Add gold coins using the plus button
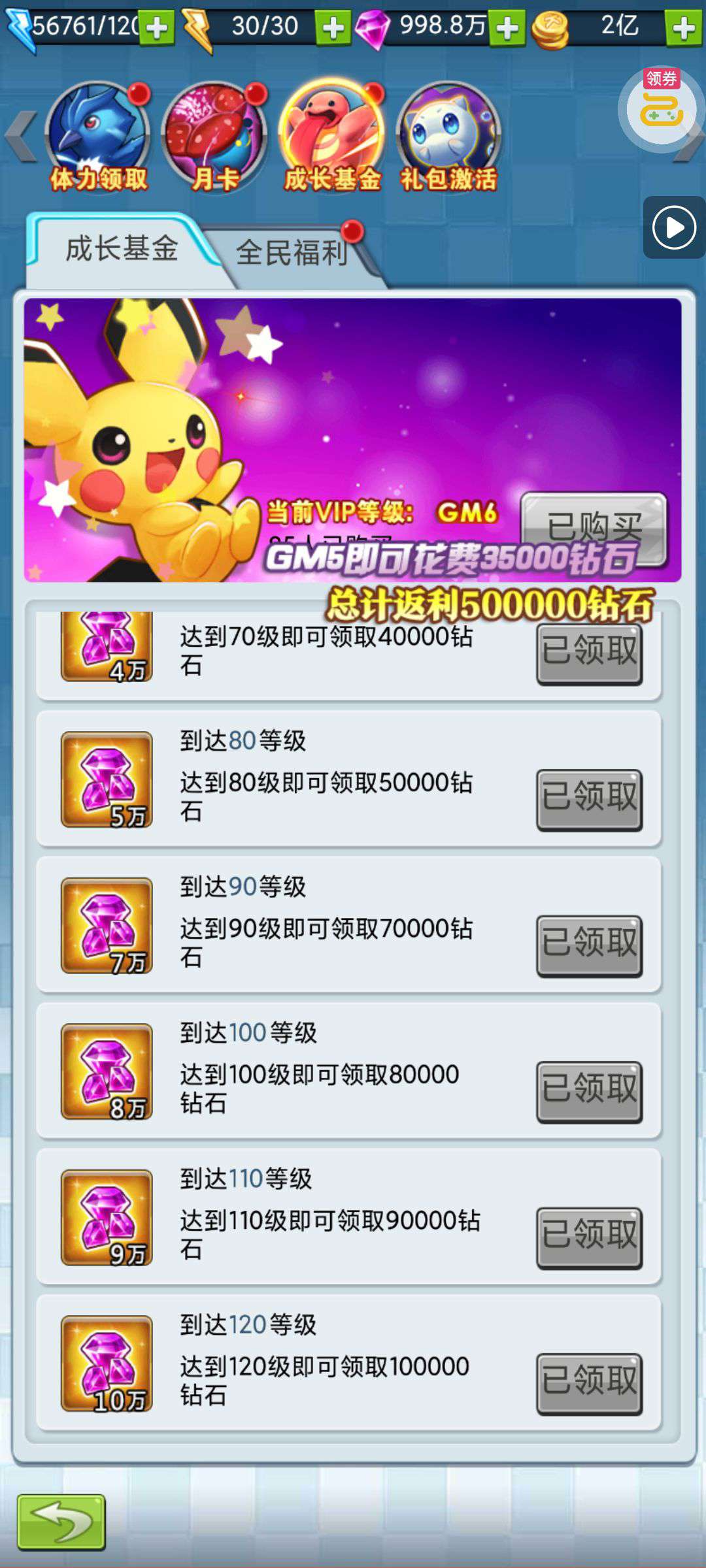This screenshot has width=706, height=1568. point(684,28)
